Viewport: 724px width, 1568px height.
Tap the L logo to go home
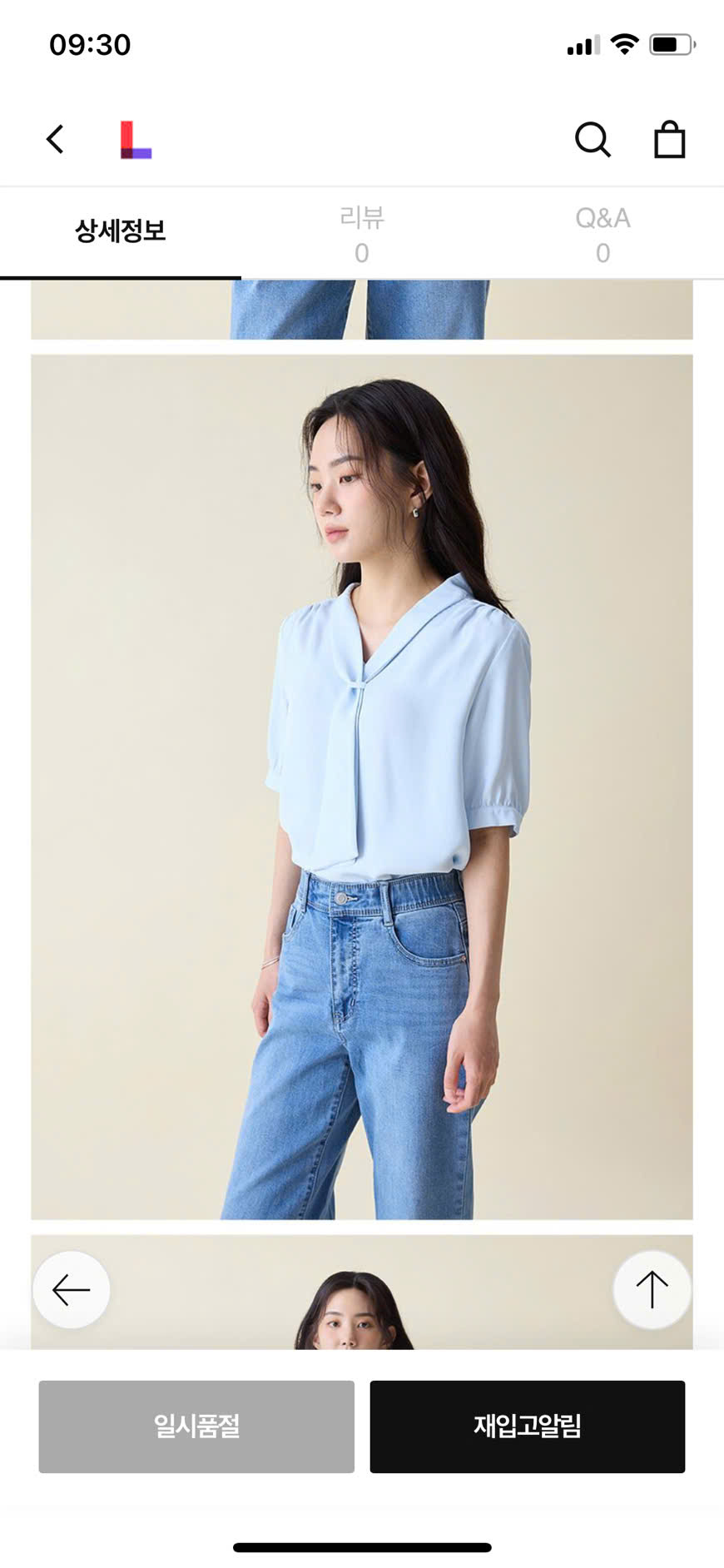(136, 140)
